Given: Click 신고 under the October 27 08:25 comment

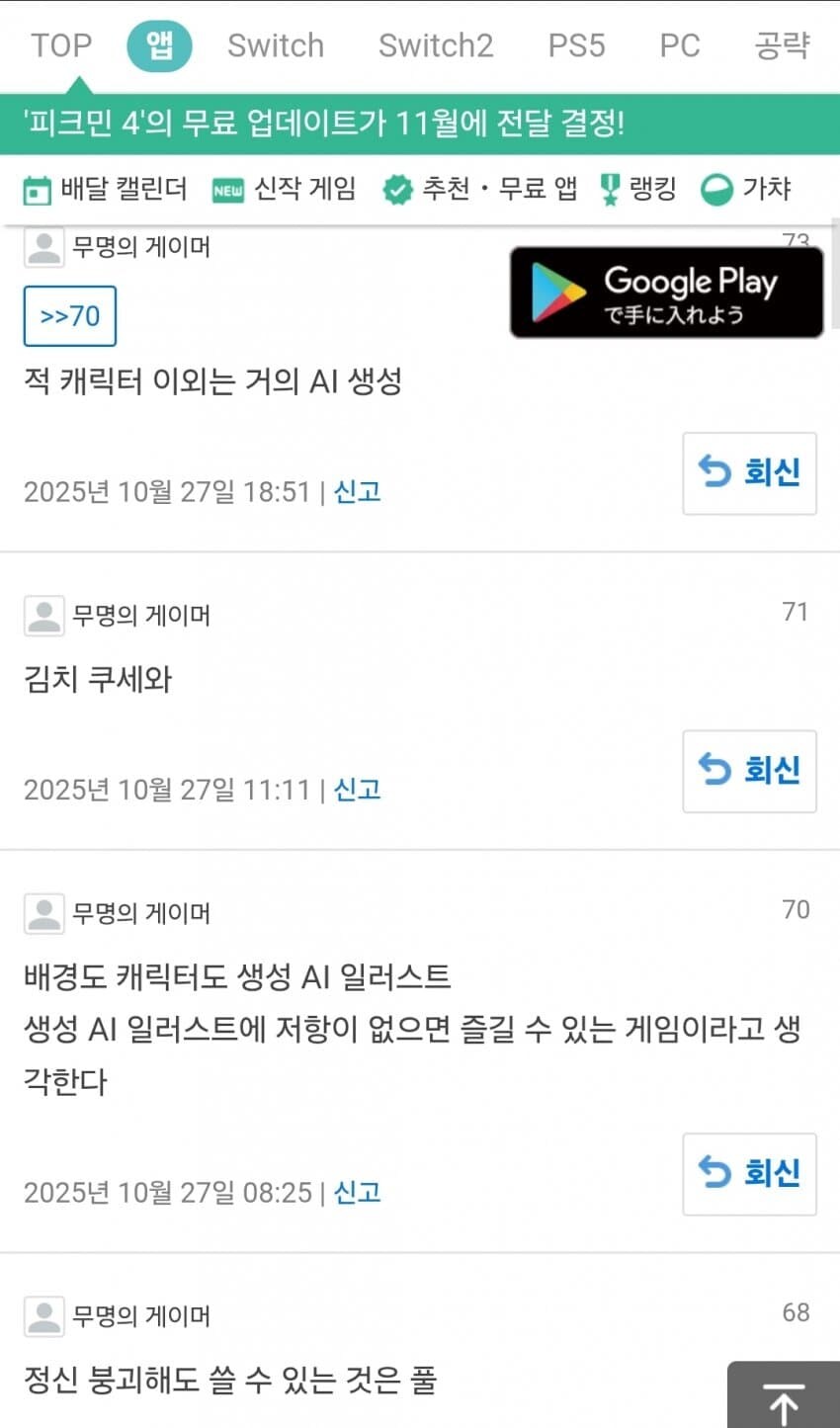Looking at the screenshot, I should pos(358,1192).
